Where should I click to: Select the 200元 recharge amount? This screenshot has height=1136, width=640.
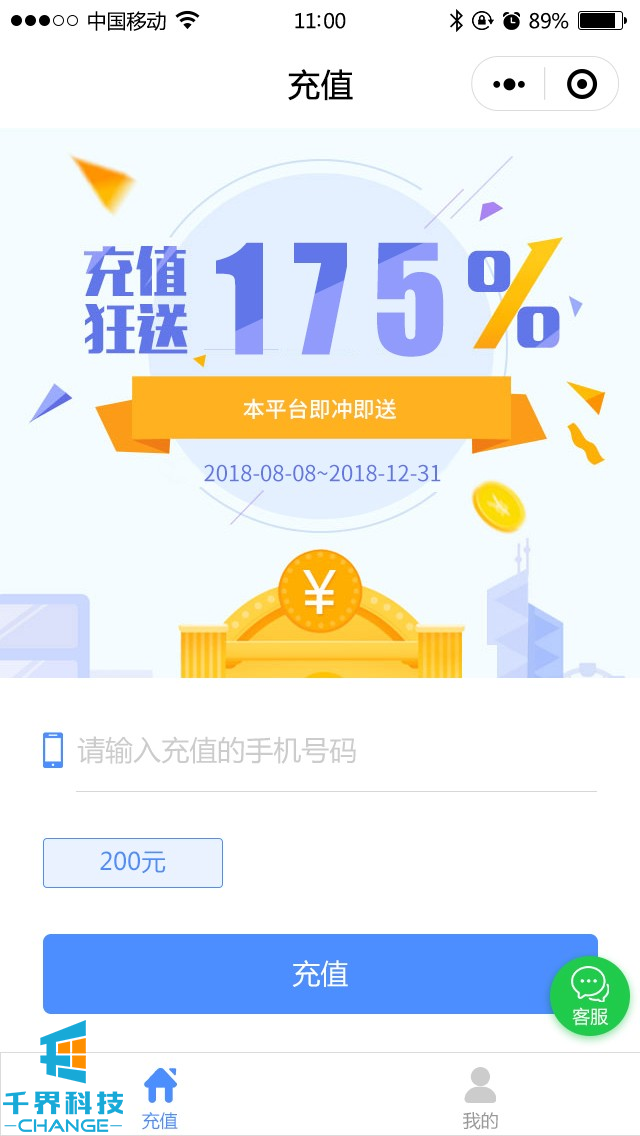133,862
